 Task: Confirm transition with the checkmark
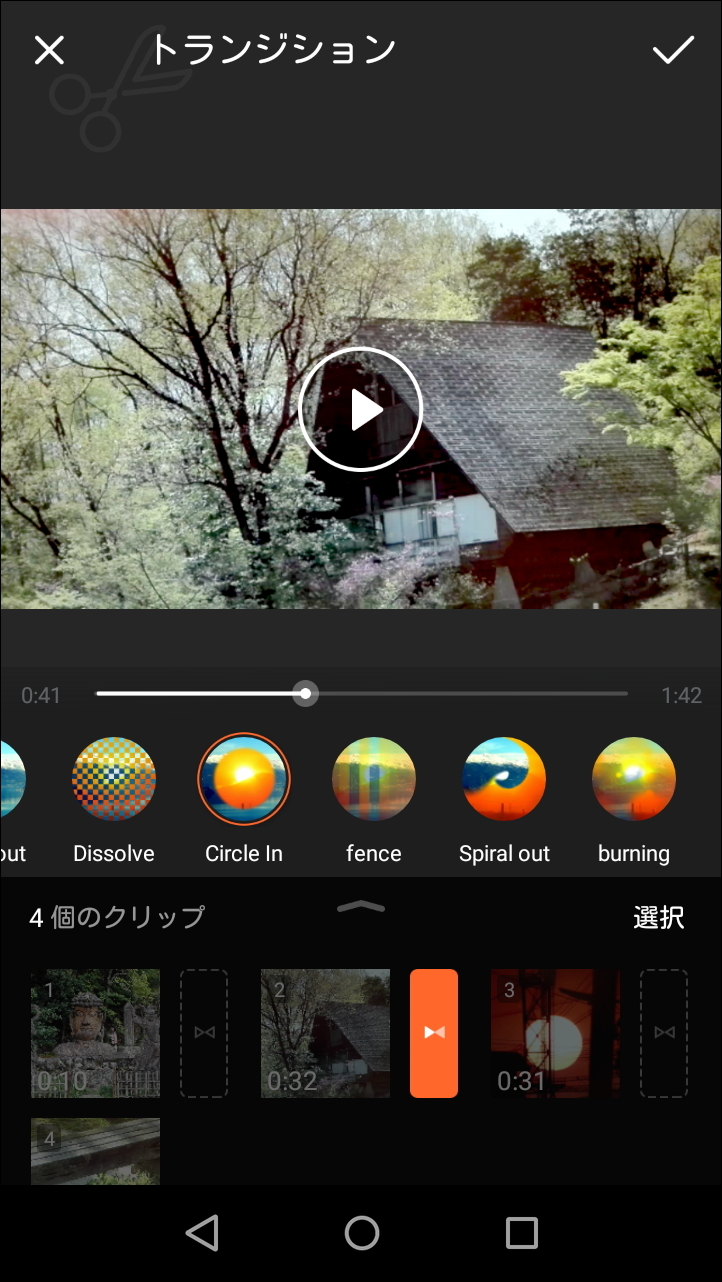click(673, 50)
